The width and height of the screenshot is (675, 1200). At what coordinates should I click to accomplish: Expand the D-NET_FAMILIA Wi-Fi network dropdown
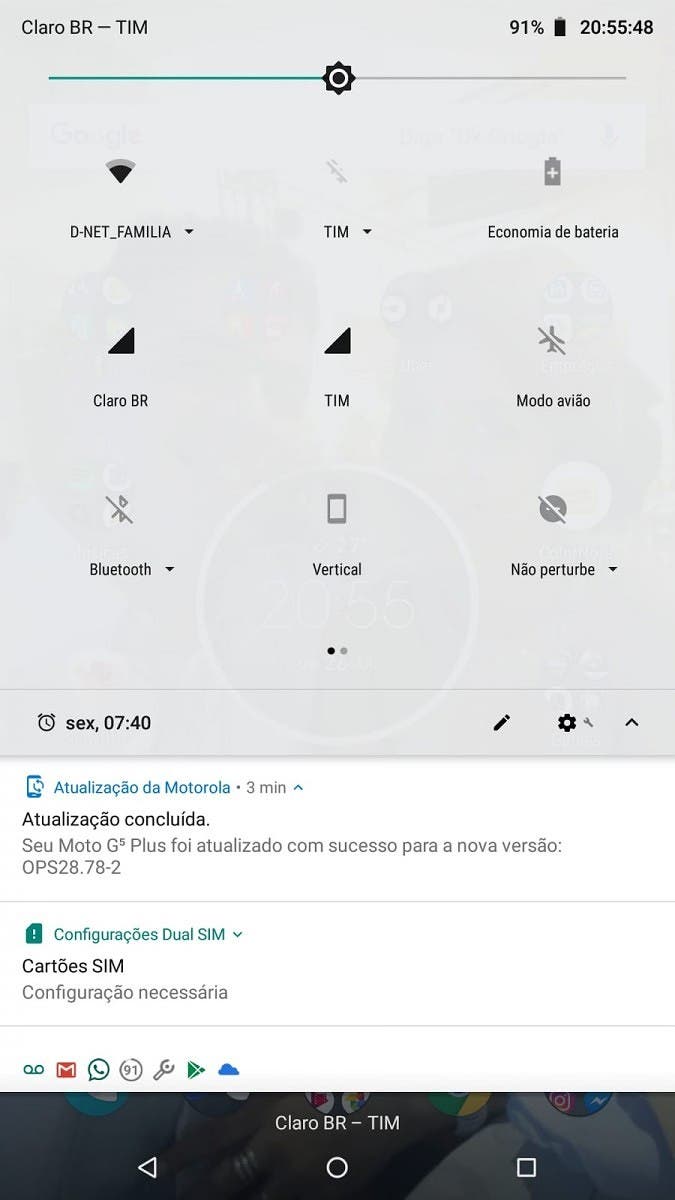click(131, 232)
